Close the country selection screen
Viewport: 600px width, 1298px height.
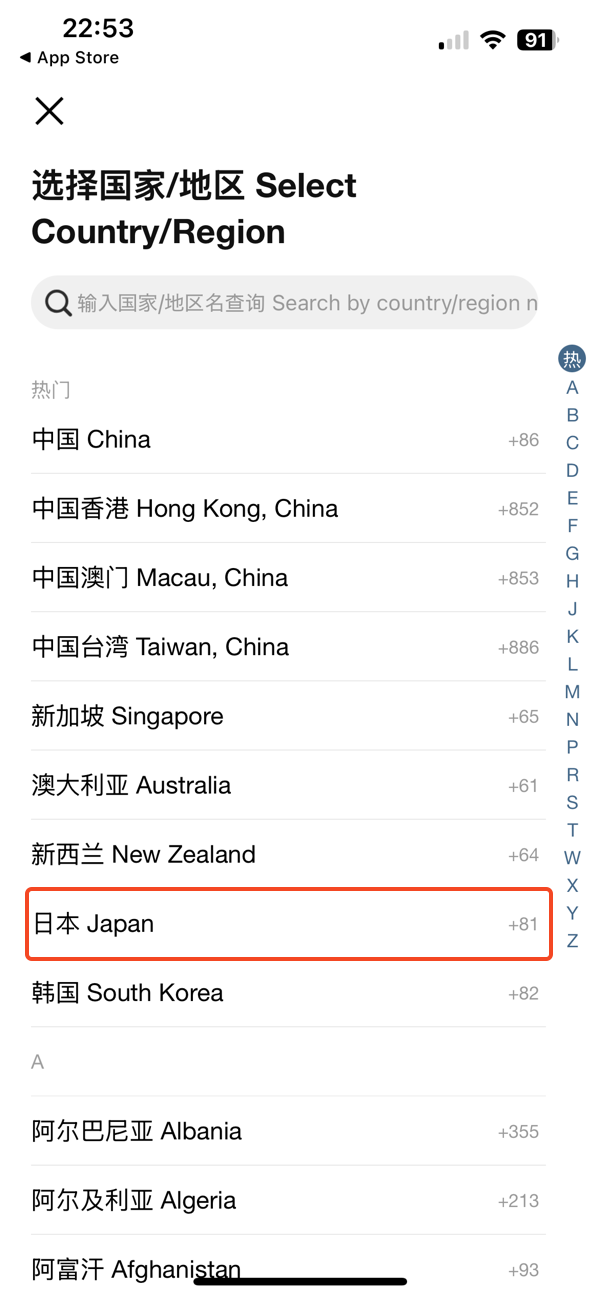49,111
